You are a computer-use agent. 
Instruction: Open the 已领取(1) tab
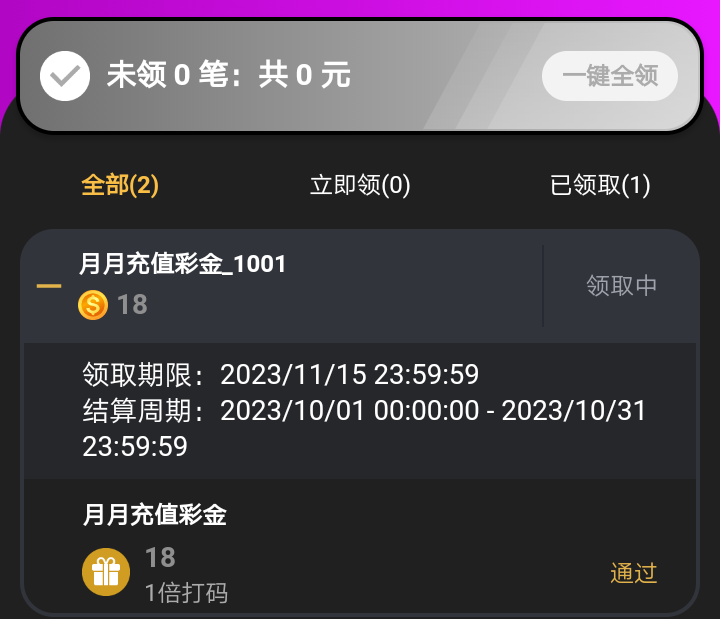point(600,185)
